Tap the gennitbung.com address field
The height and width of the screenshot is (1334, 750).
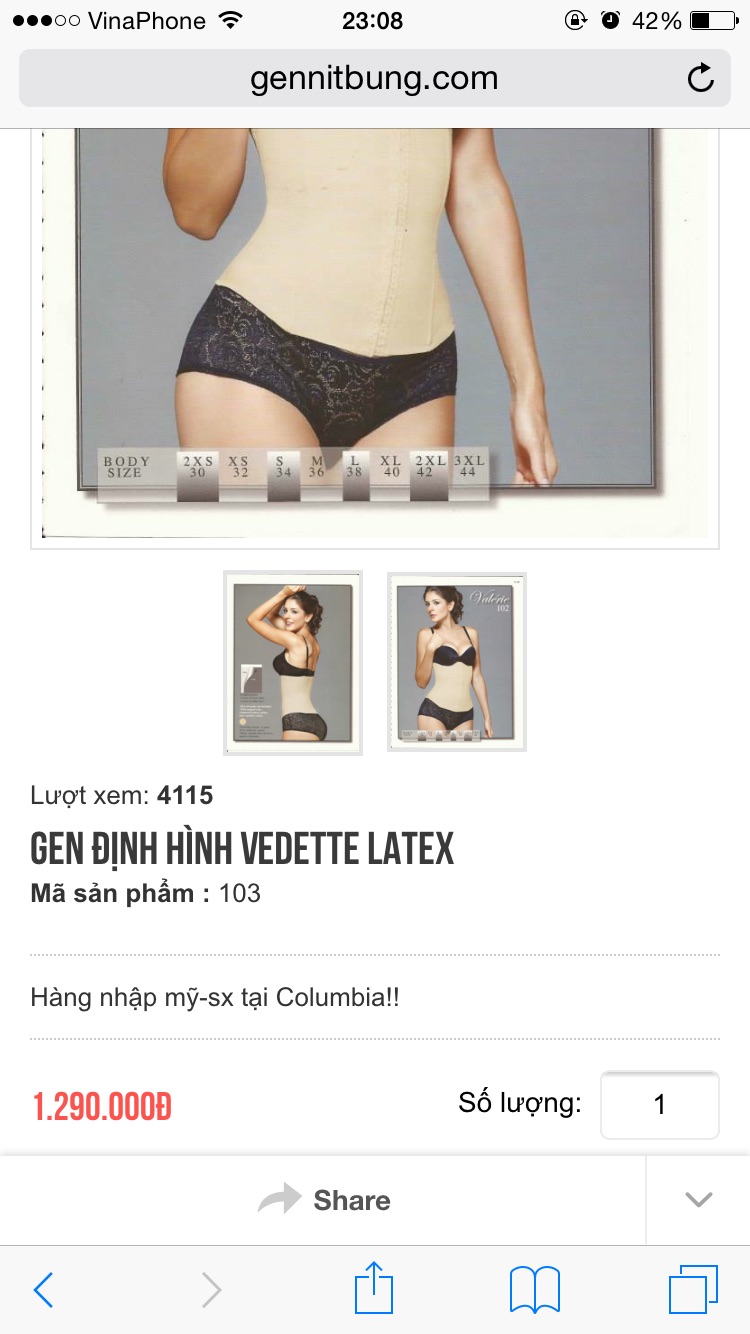point(374,78)
